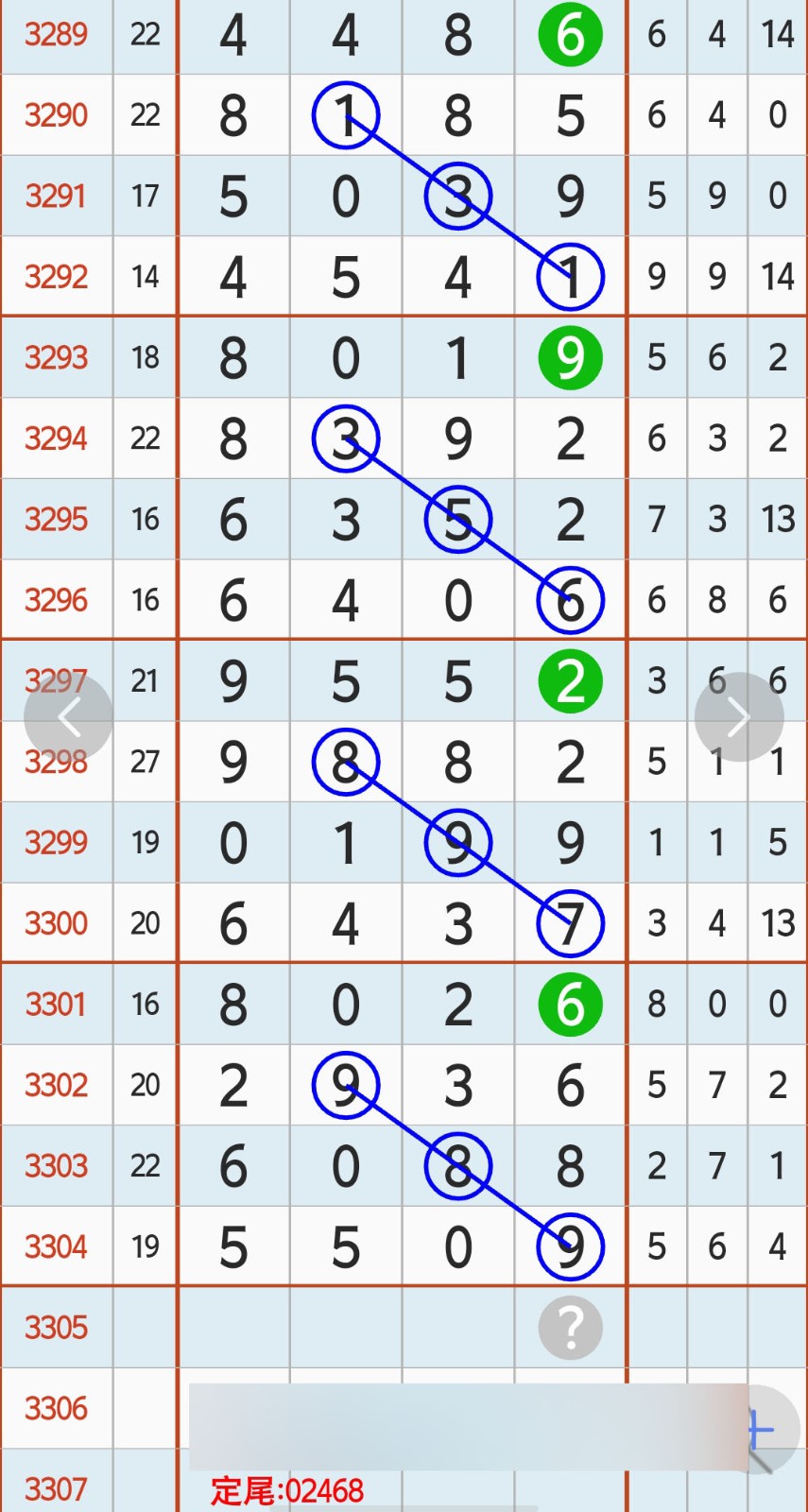
Task: Click the blue circled 1 in row 3292
Action: pos(570,276)
